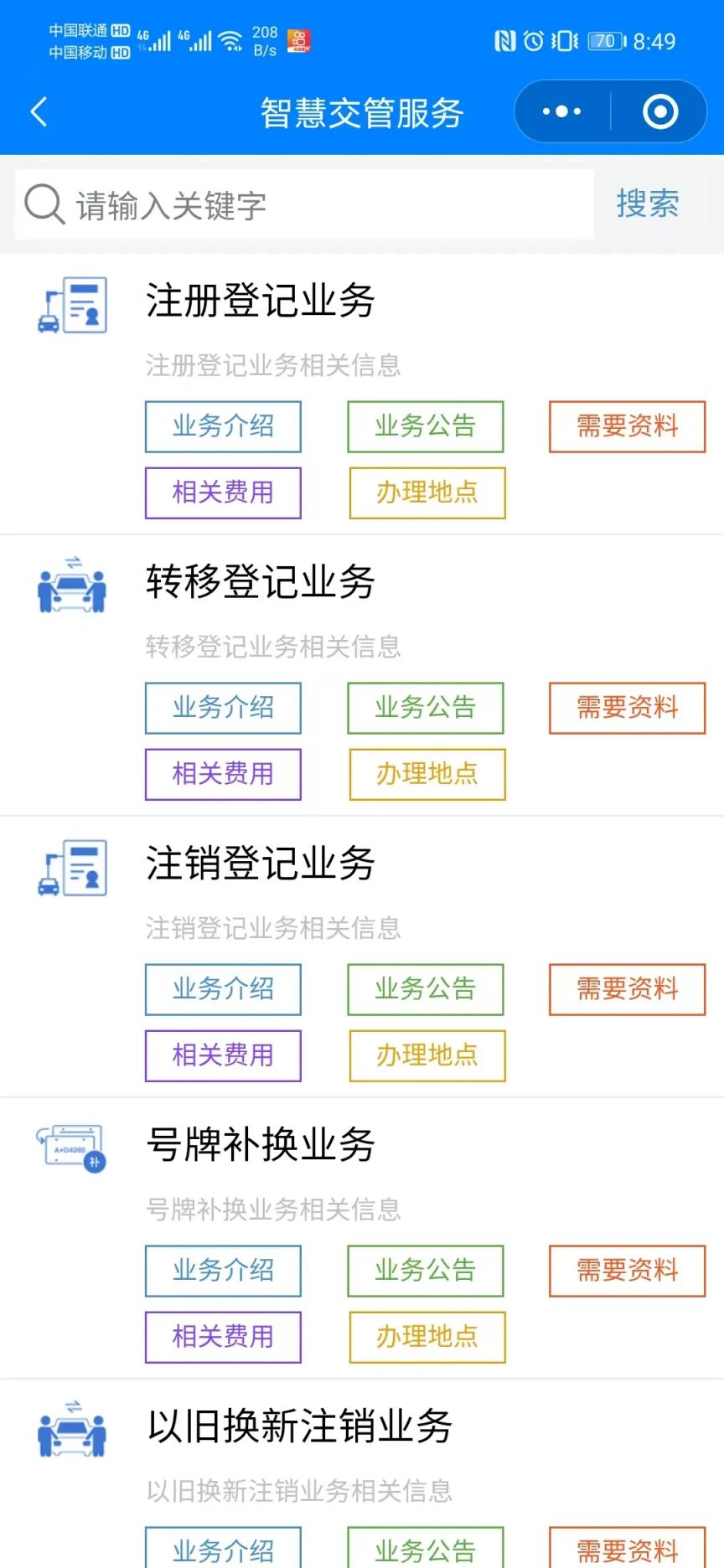The image size is (724, 1568).
Task: Open 相关费用 under 注销登记业务
Action: (x=223, y=1055)
